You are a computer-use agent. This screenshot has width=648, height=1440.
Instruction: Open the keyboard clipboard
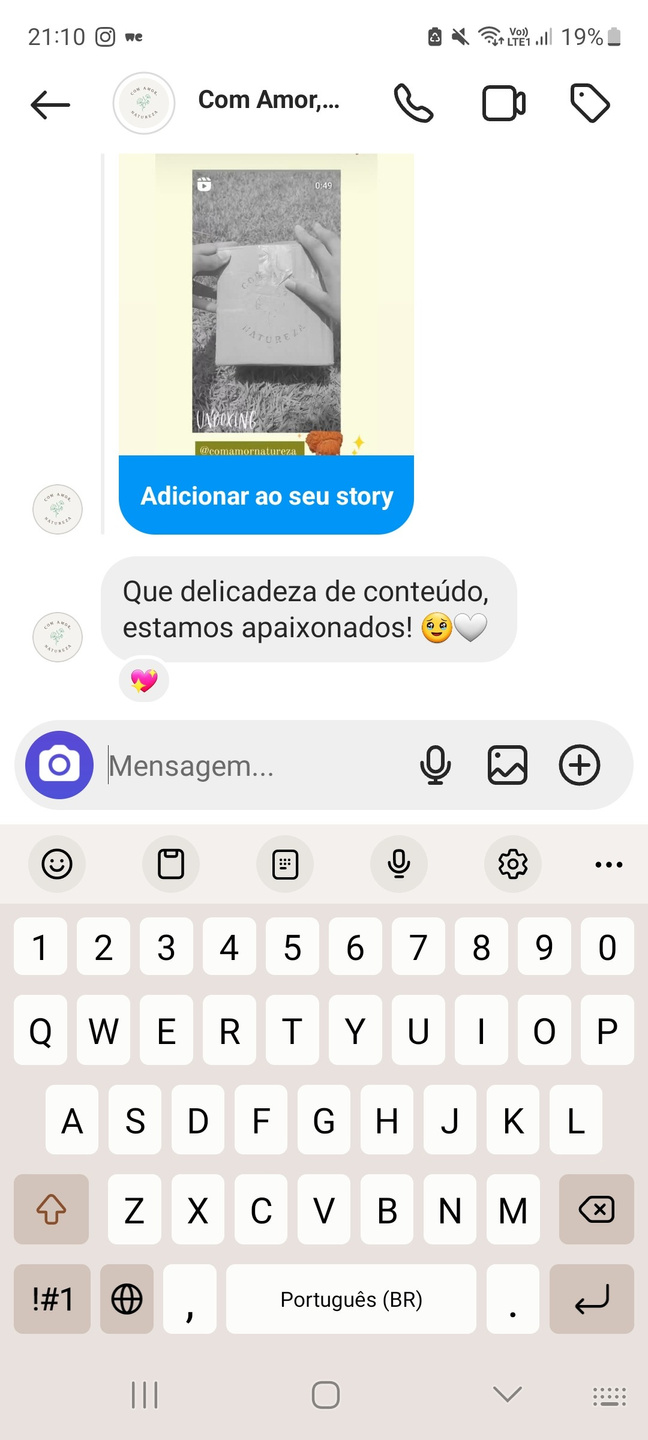(x=171, y=864)
